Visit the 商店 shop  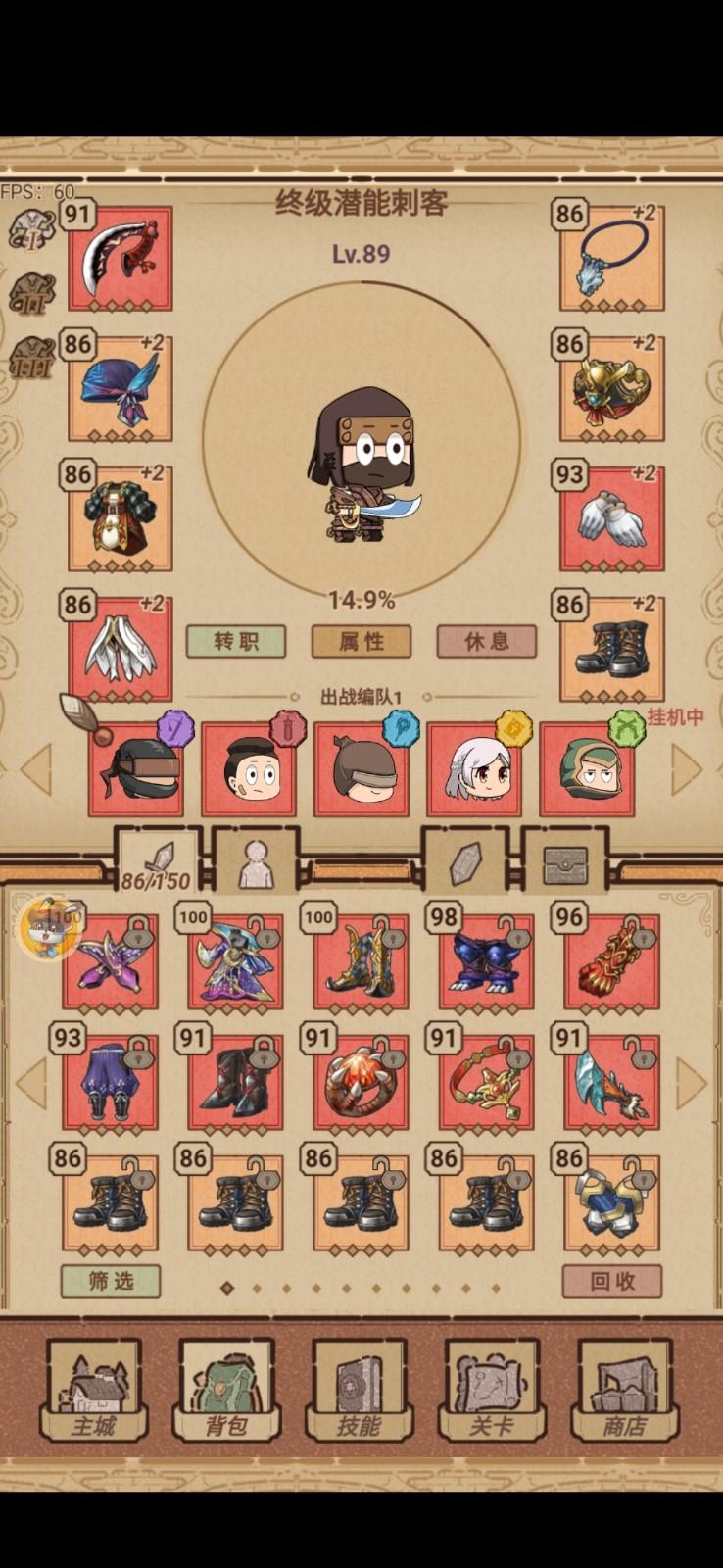coord(625,1392)
